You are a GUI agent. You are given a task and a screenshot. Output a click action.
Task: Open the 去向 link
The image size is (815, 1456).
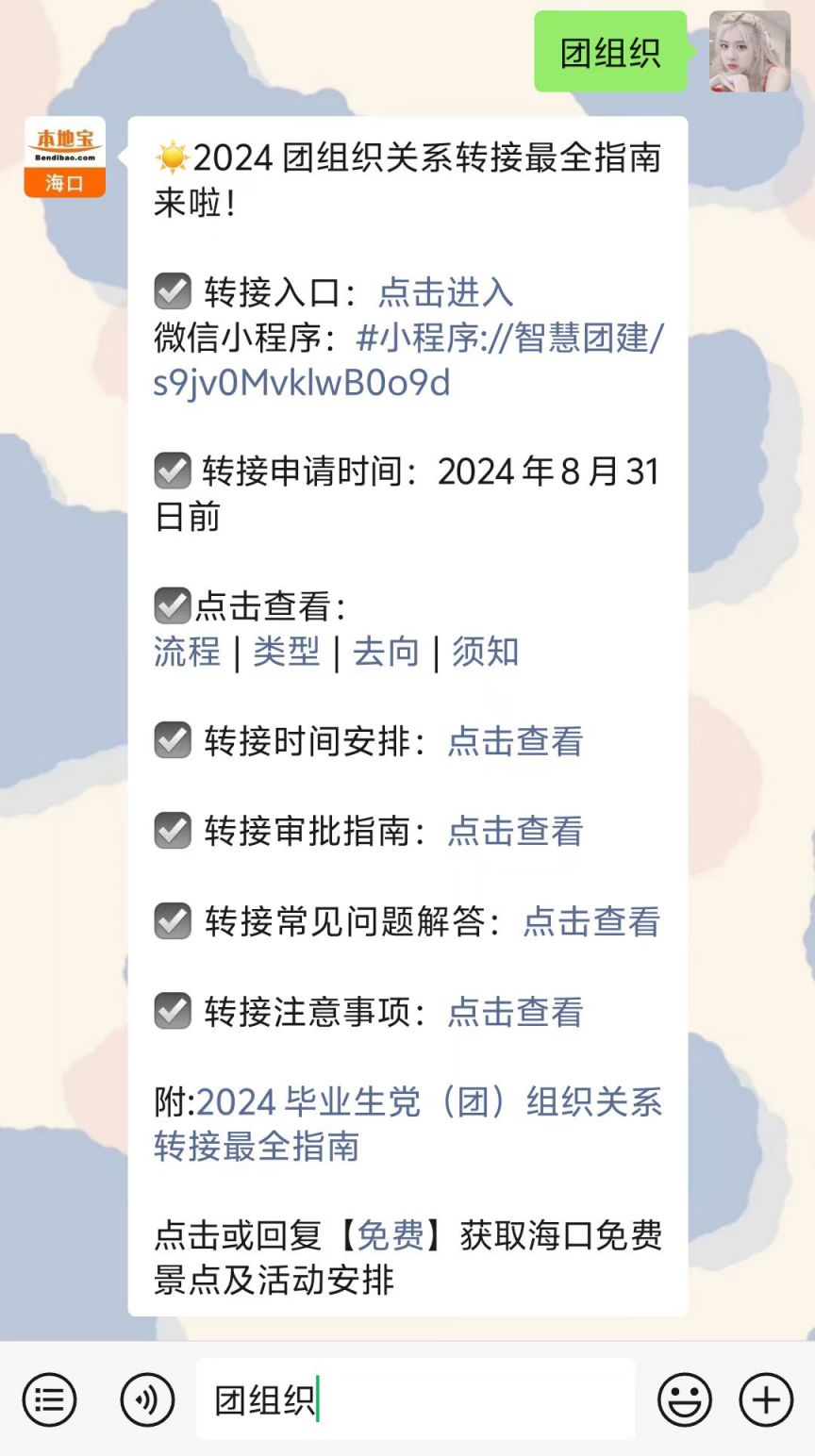click(386, 652)
